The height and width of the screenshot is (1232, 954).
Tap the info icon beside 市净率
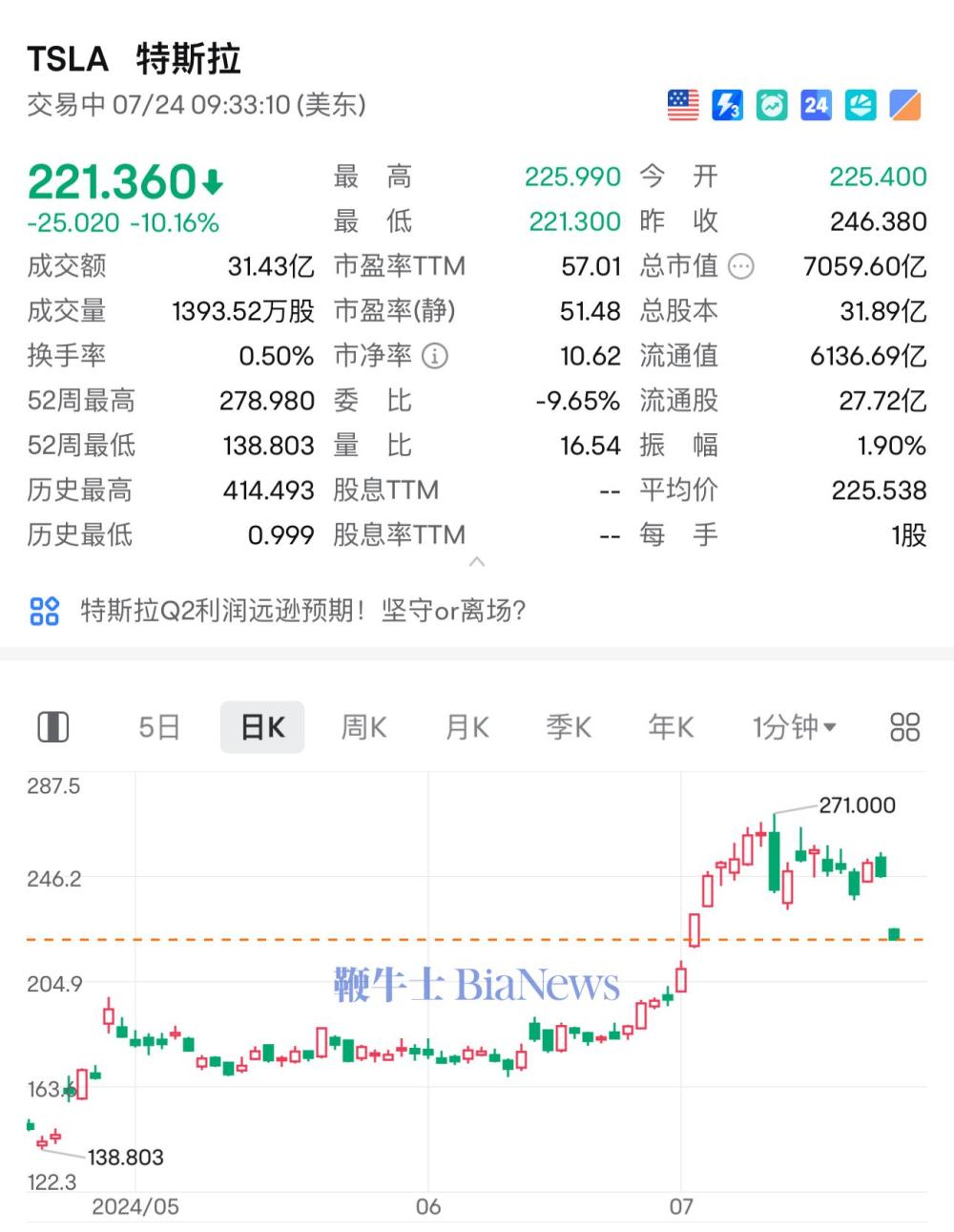[435, 356]
